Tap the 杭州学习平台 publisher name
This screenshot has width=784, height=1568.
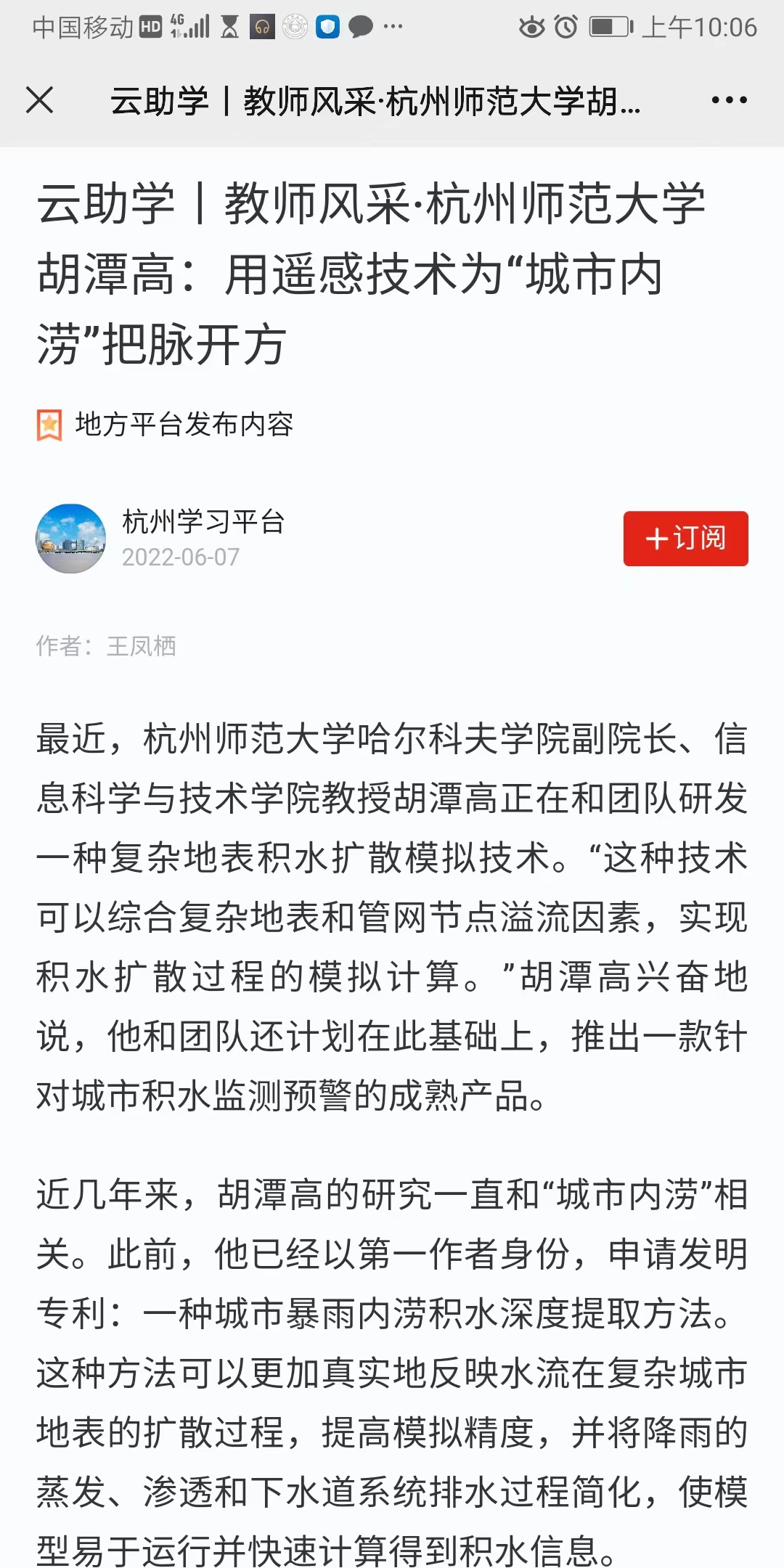pos(203,522)
